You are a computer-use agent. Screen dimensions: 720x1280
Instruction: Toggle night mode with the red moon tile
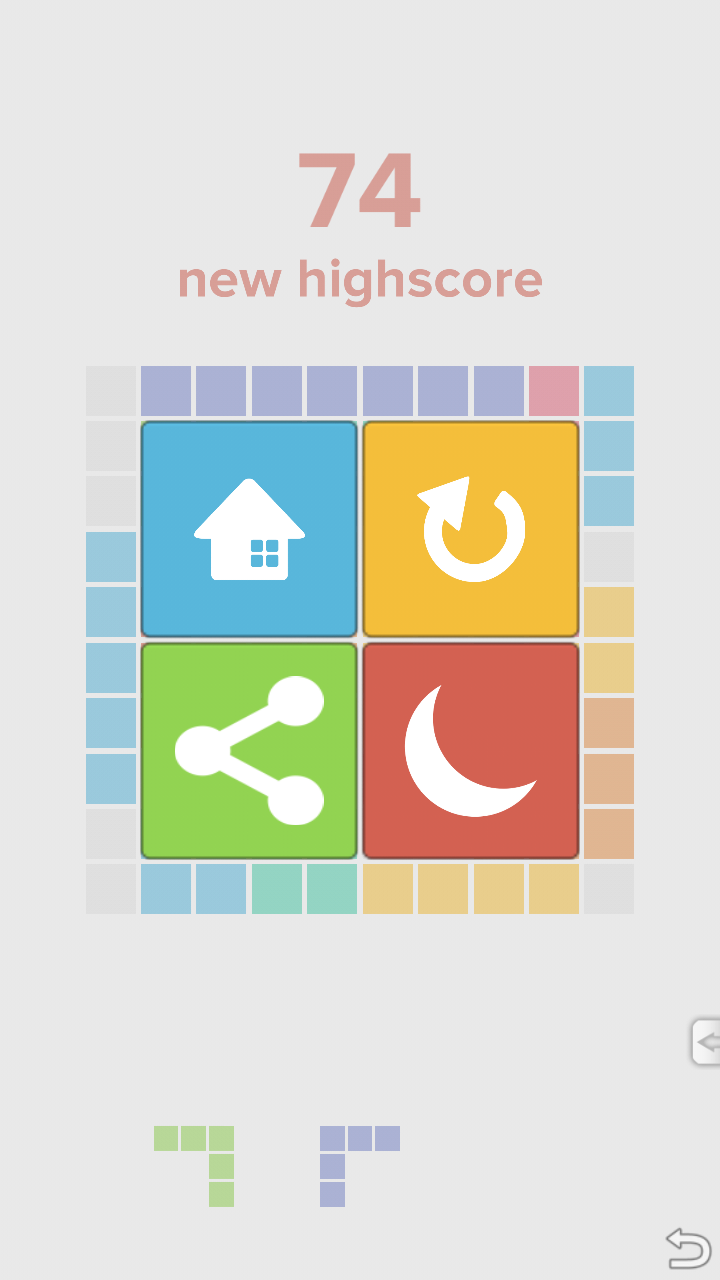(470, 750)
